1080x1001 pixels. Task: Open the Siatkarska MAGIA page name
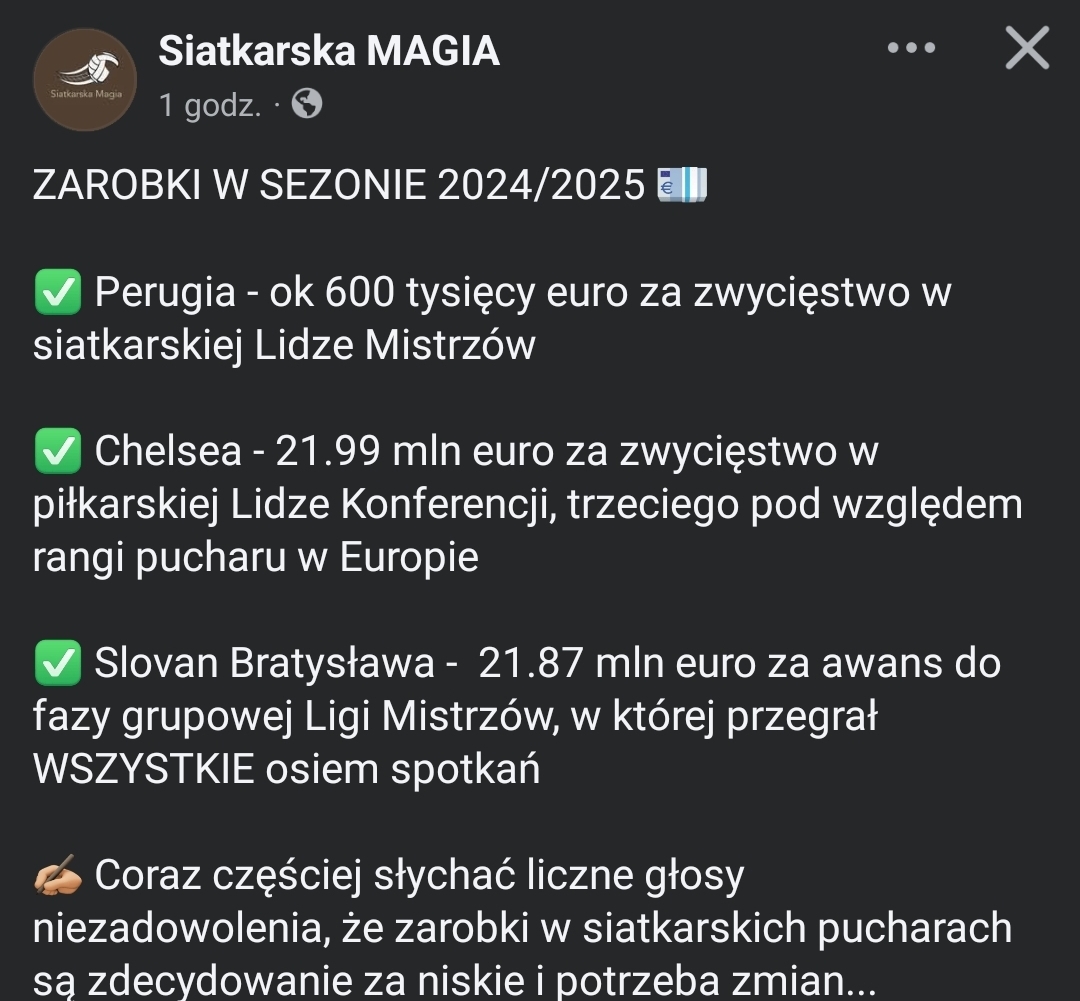coord(329,51)
